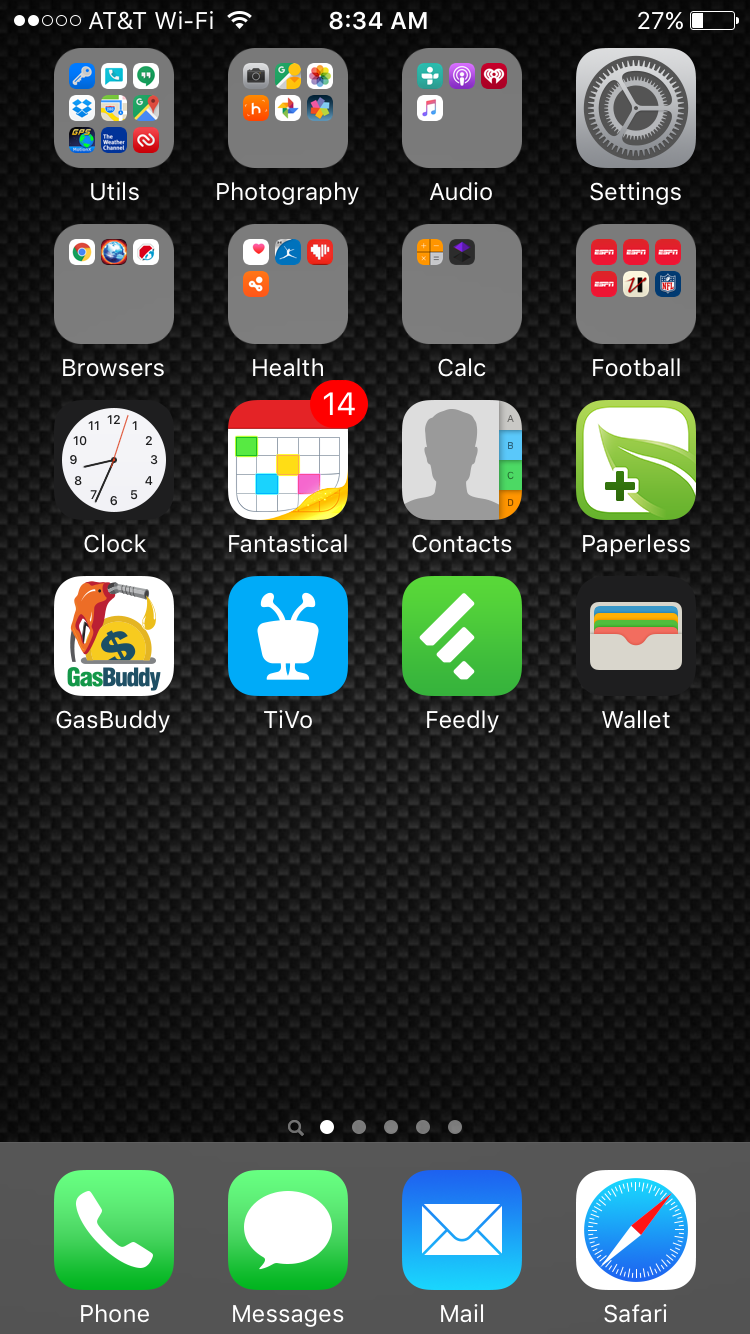Open the Audio folder
750x1334 pixels.
(x=462, y=108)
